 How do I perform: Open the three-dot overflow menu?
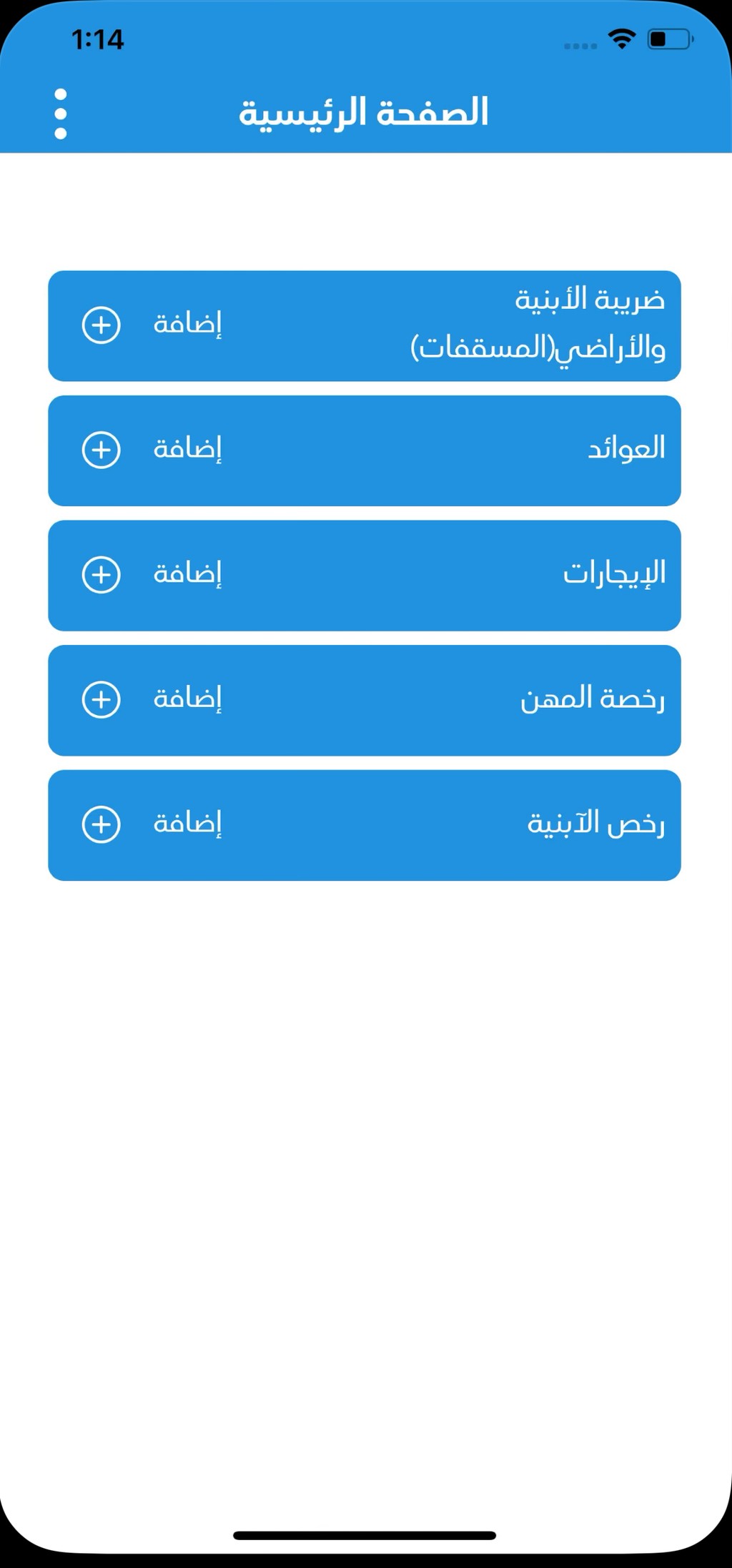point(61,114)
